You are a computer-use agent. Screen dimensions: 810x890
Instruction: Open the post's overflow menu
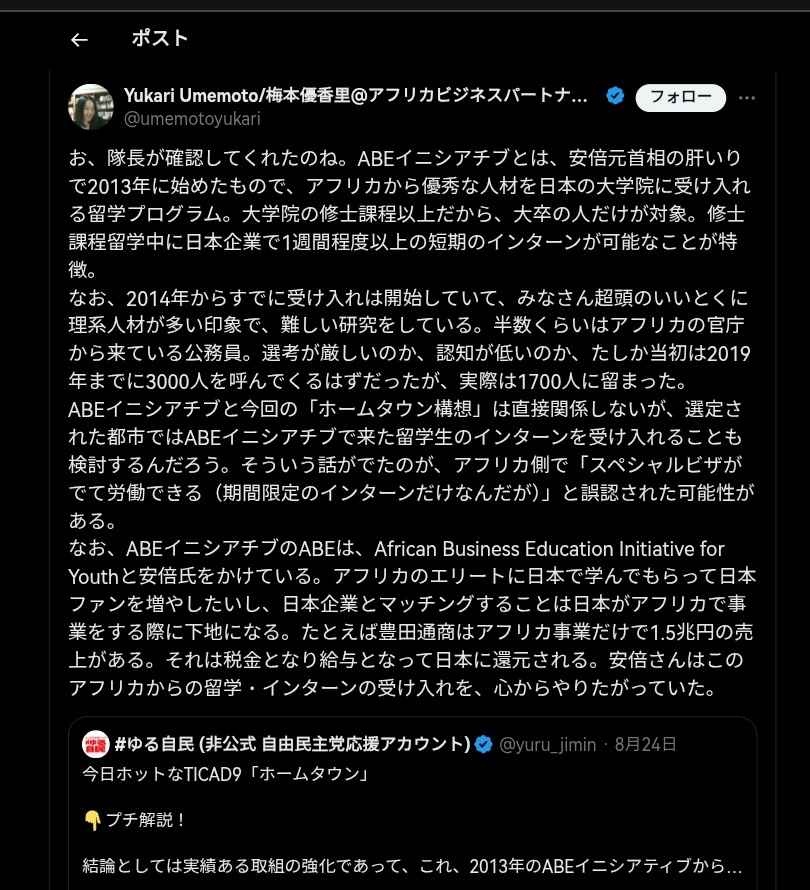coord(746,97)
